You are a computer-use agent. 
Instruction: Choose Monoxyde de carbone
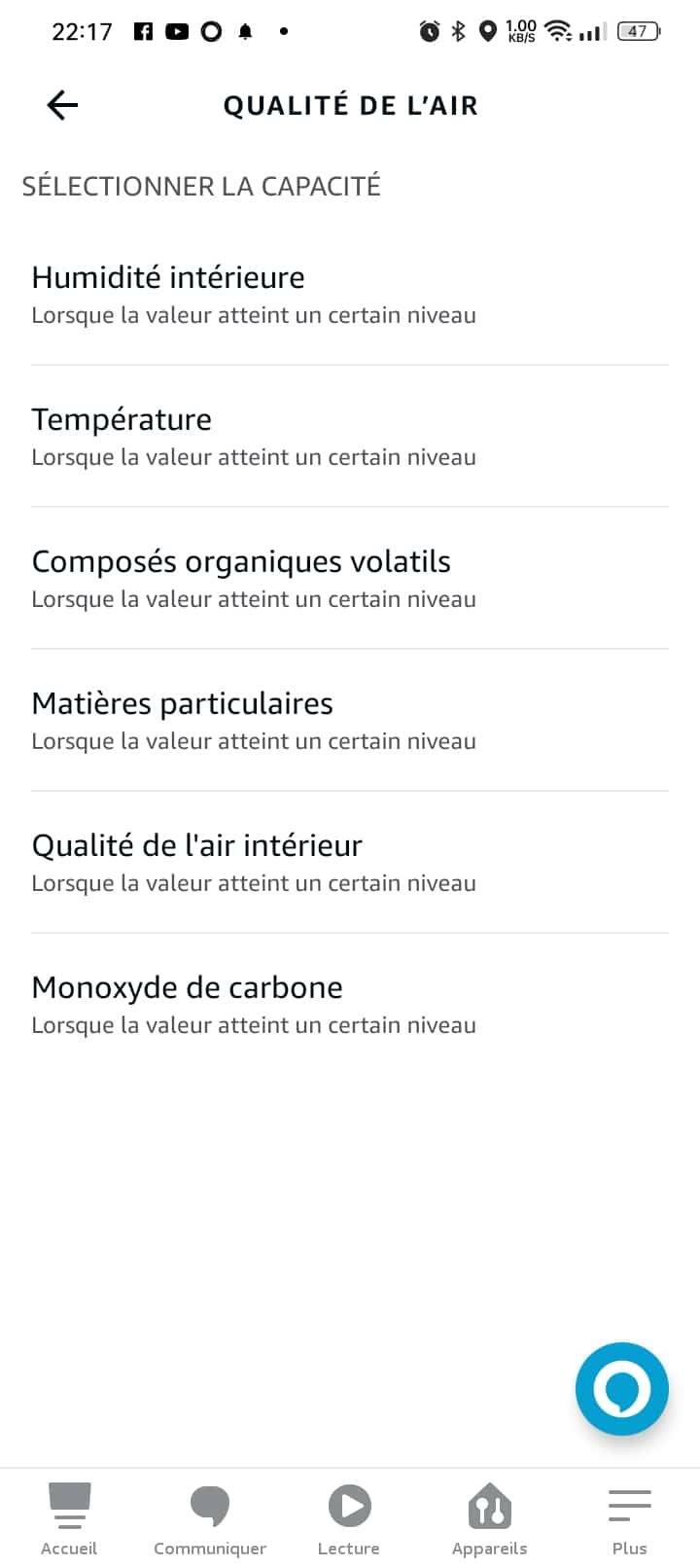coord(350,1005)
